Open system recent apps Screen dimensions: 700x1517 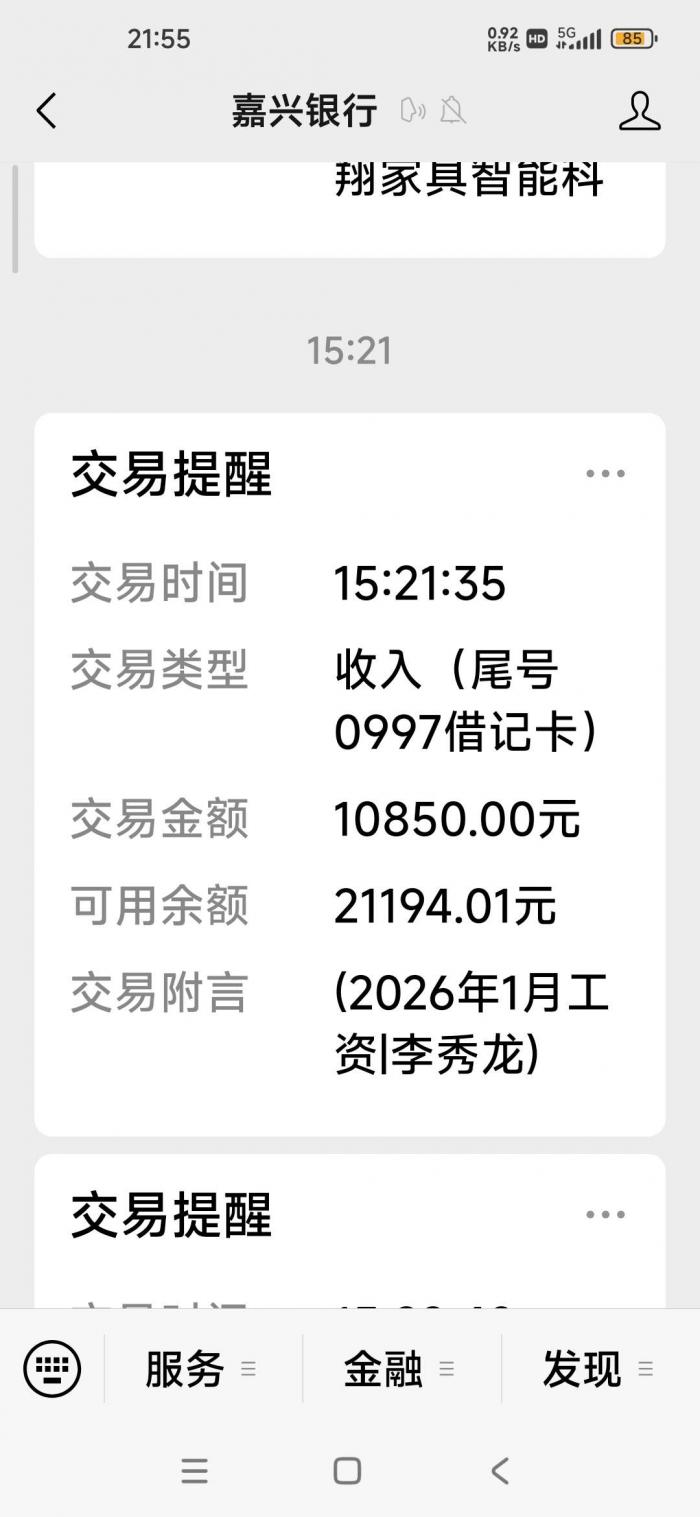tap(195, 1470)
